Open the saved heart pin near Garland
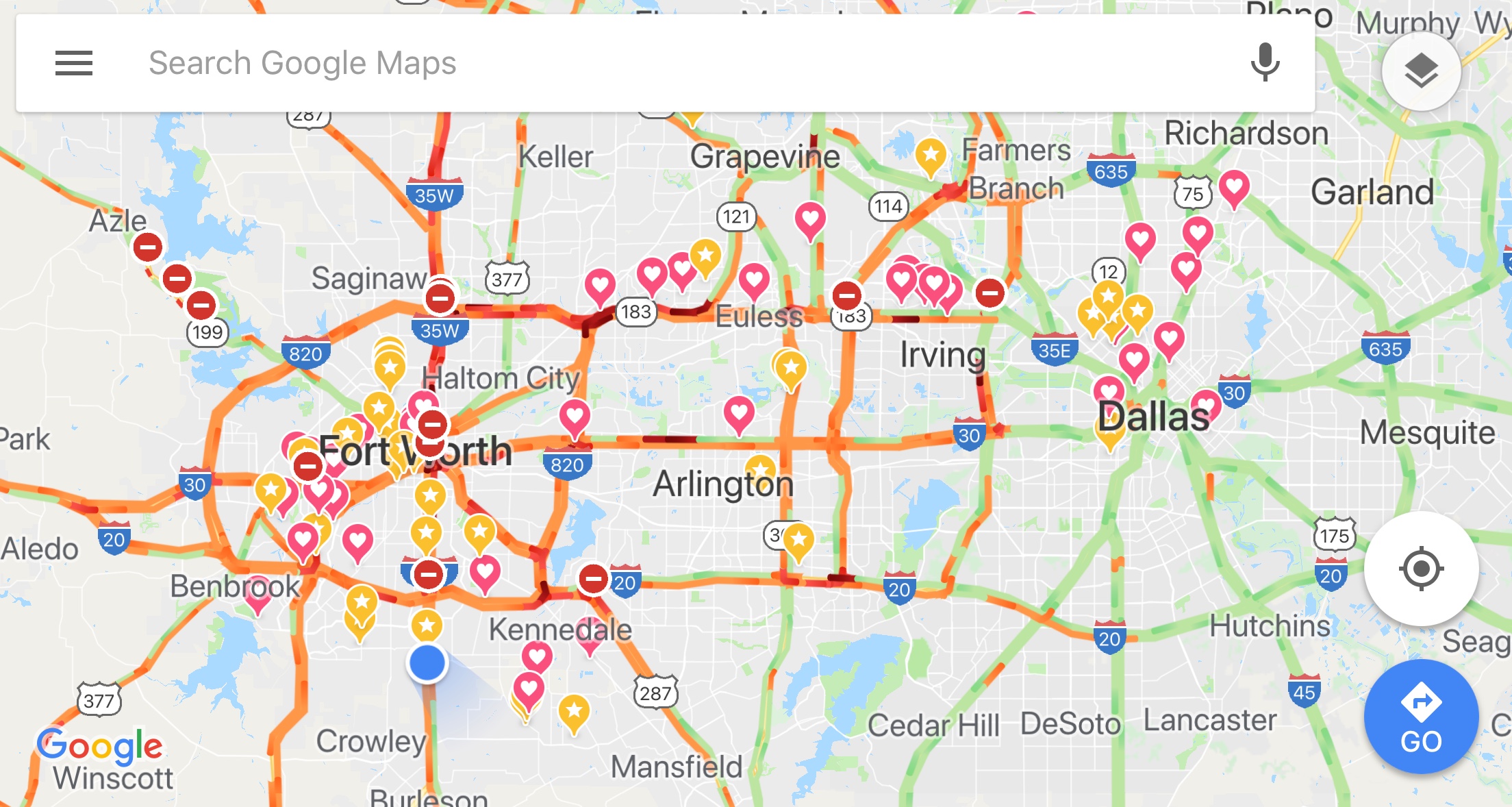Screen dimensions: 1512x807 point(1234,186)
